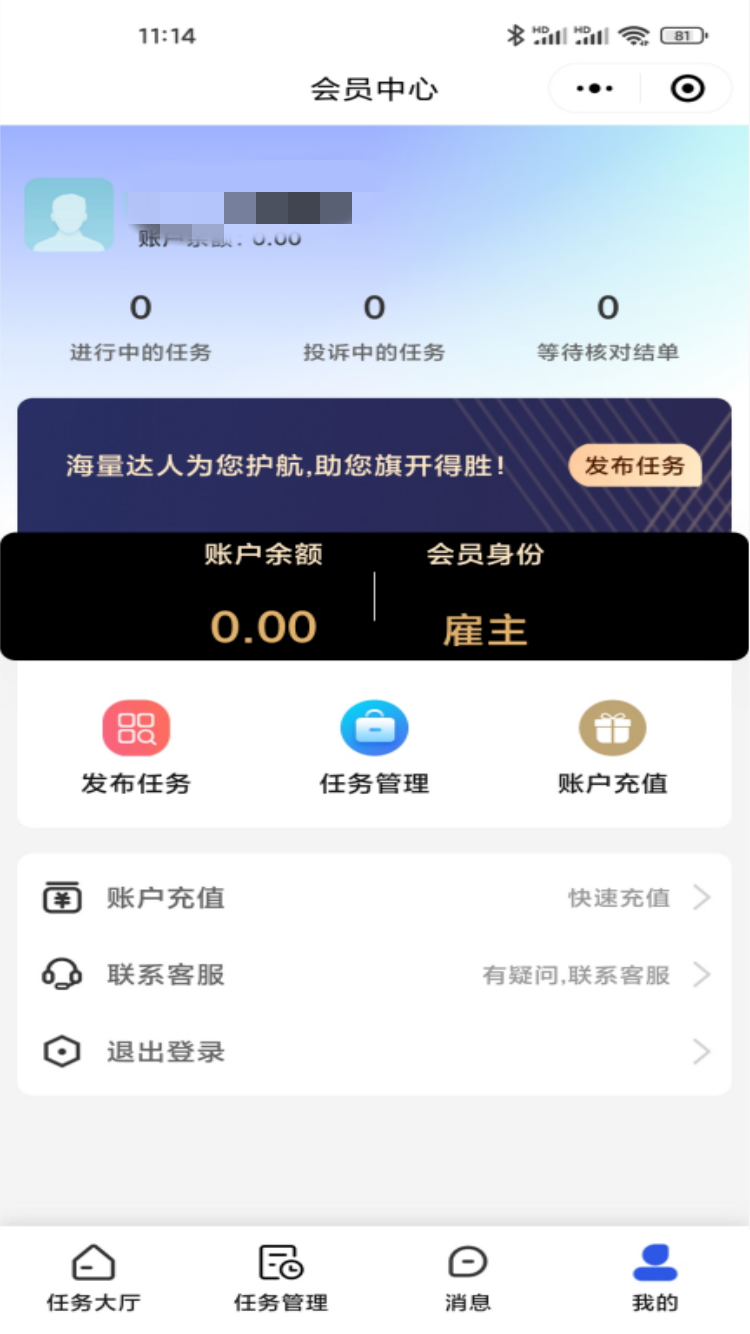Close the mini program via the circle icon

pyautogui.click(x=687, y=89)
